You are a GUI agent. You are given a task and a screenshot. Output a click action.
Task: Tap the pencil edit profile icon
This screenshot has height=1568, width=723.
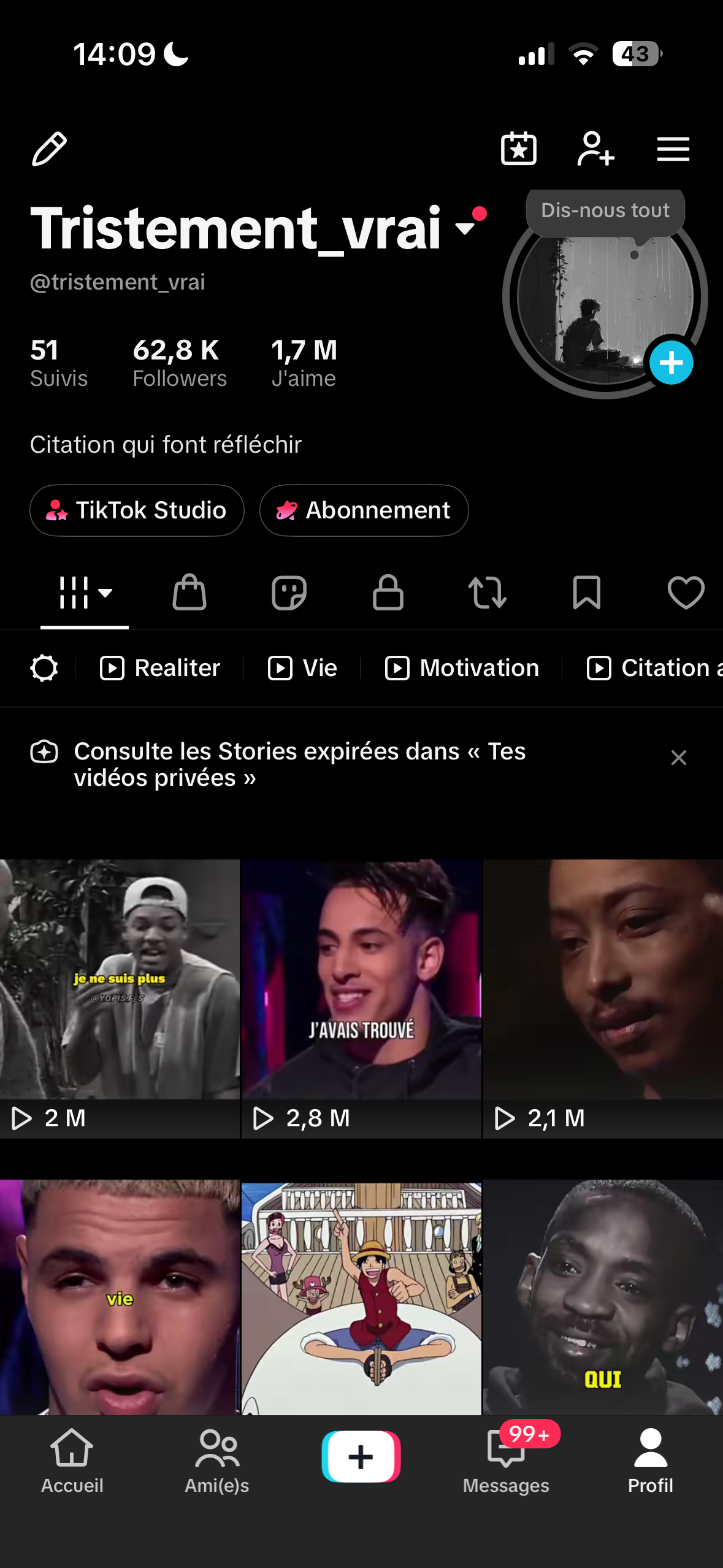(x=49, y=149)
